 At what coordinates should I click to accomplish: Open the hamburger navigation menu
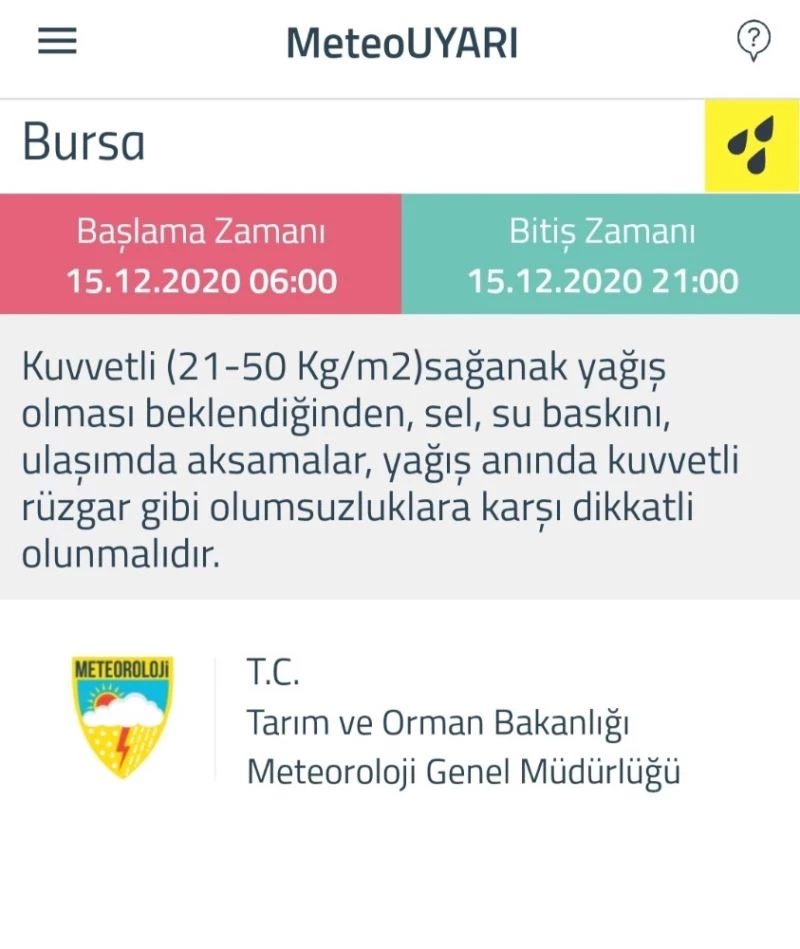pyautogui.click(x=57, y=42)
